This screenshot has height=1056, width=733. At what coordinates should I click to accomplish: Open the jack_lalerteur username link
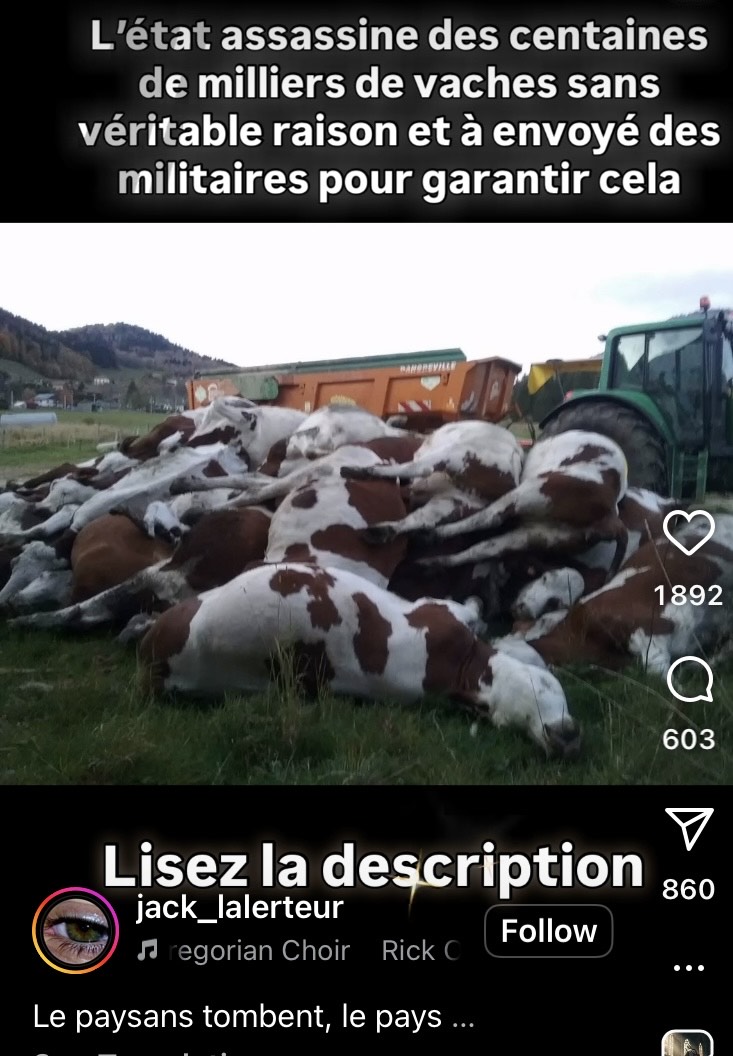point(240,907)
